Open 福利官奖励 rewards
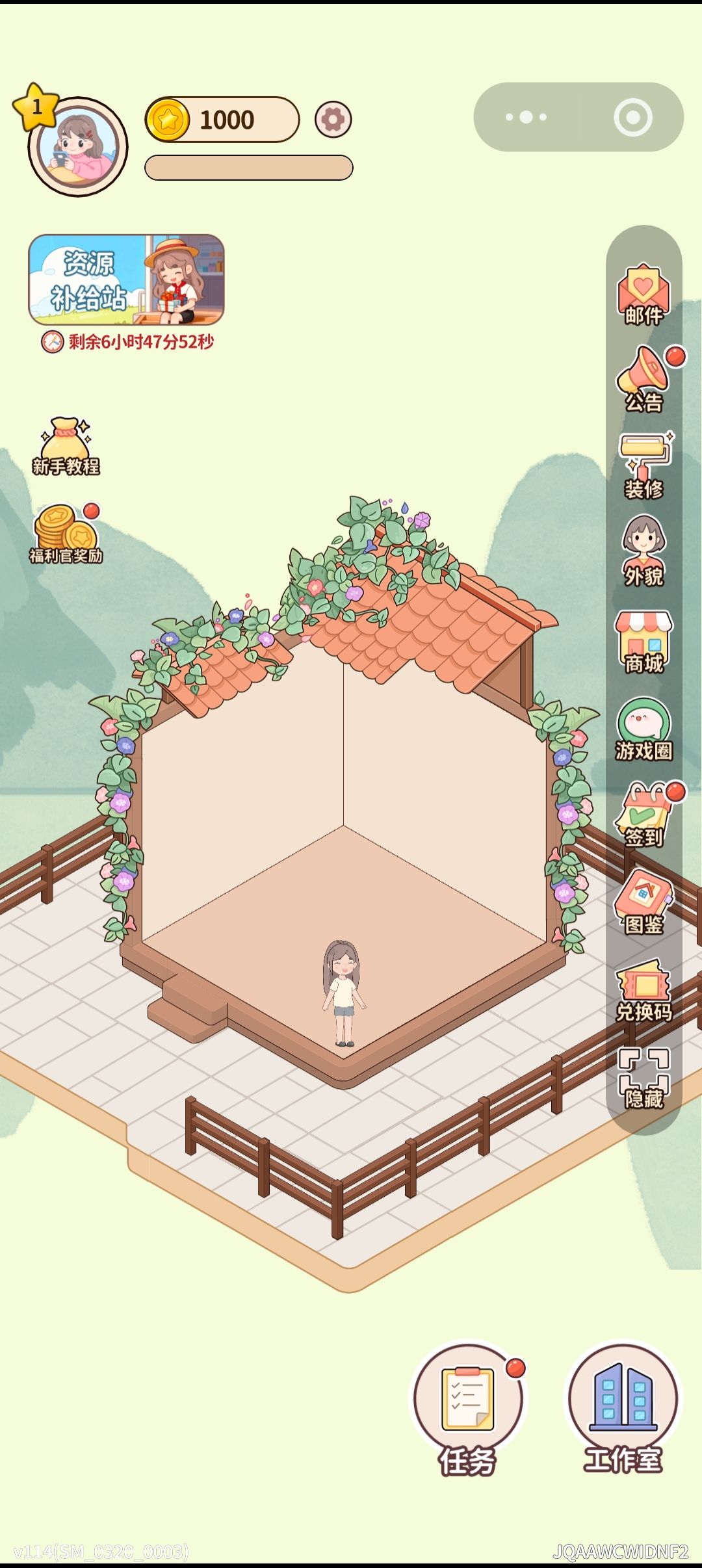The width and height of the screenshot is (702, 1568). (x=66, y=534)
